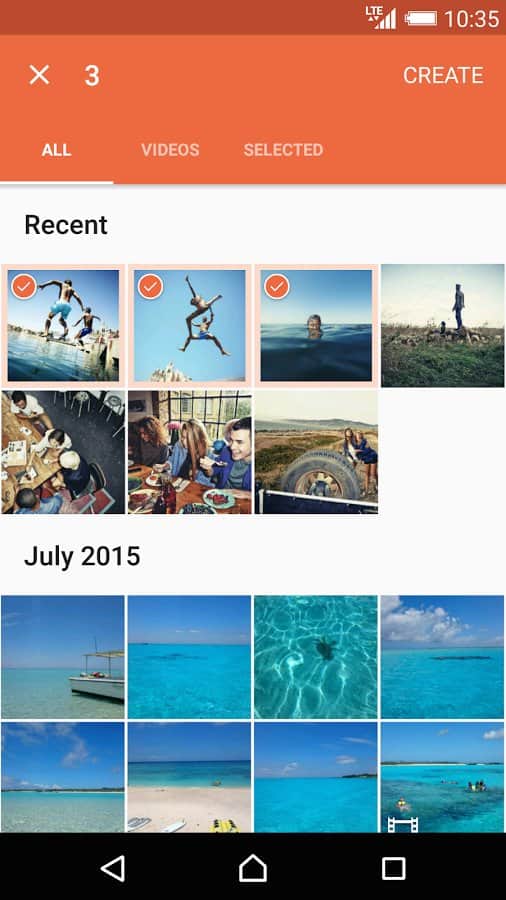Image resolution: width=506 pixels, height=900 pixels.
Task: Select the July 2015 boat photo
Action: pyautogui.click(x=63, y=657)
